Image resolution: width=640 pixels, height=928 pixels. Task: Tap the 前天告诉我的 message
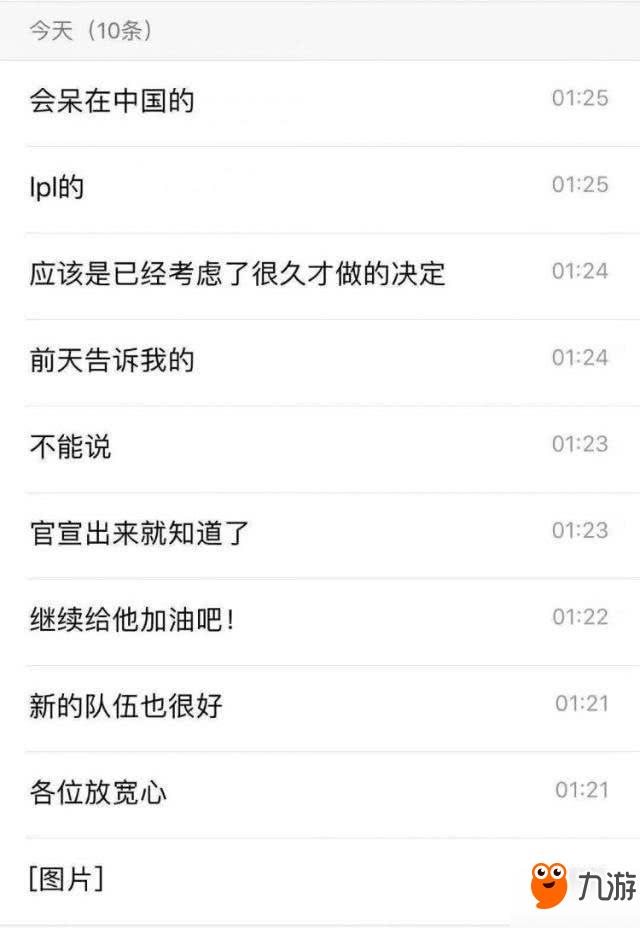[112, 360]
